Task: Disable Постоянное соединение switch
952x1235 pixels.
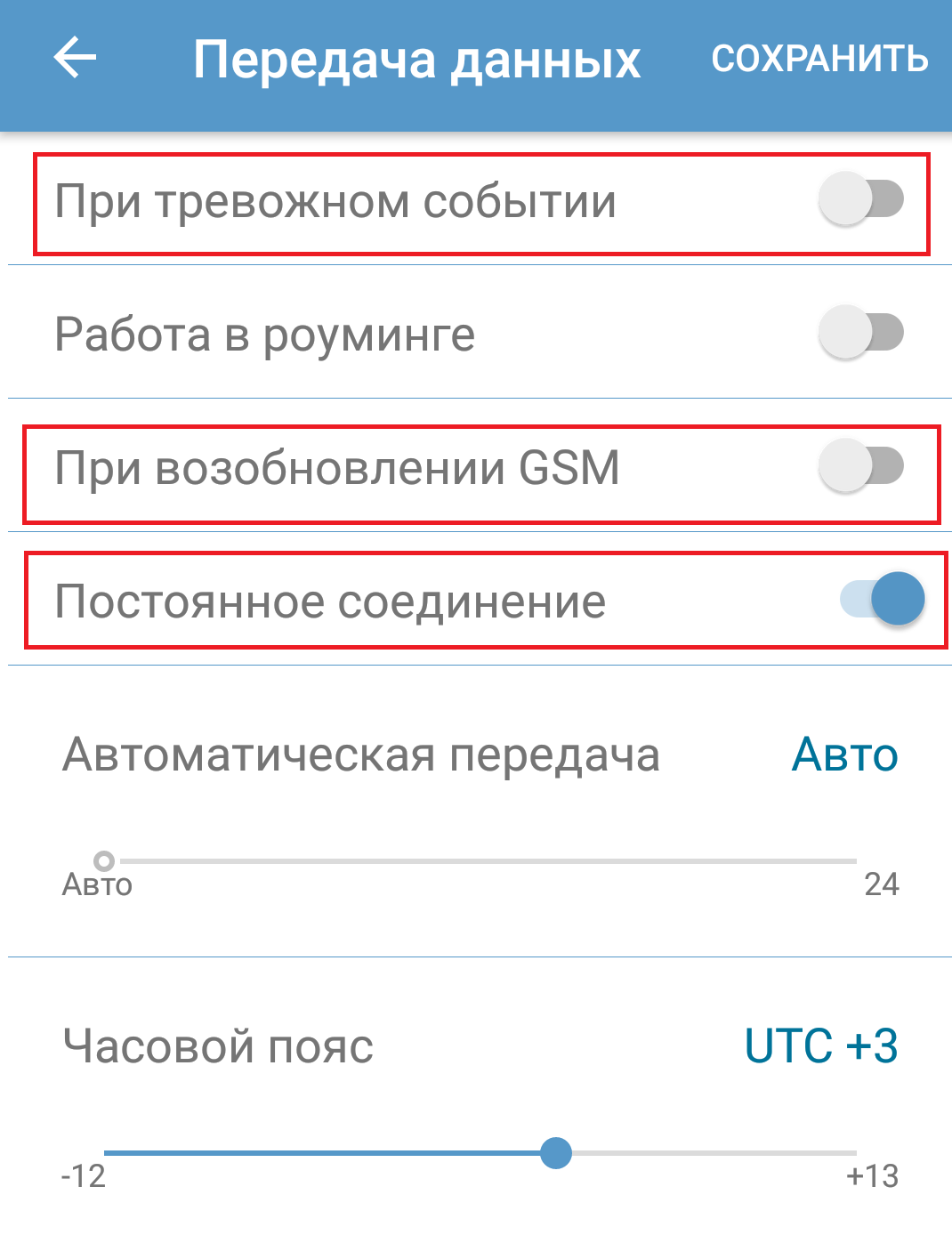Action: click(x=882, y=599)
